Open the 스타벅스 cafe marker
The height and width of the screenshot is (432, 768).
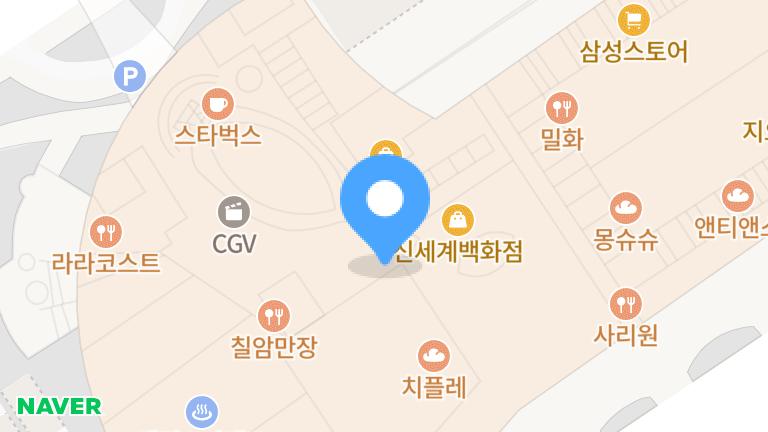[217, 104]
